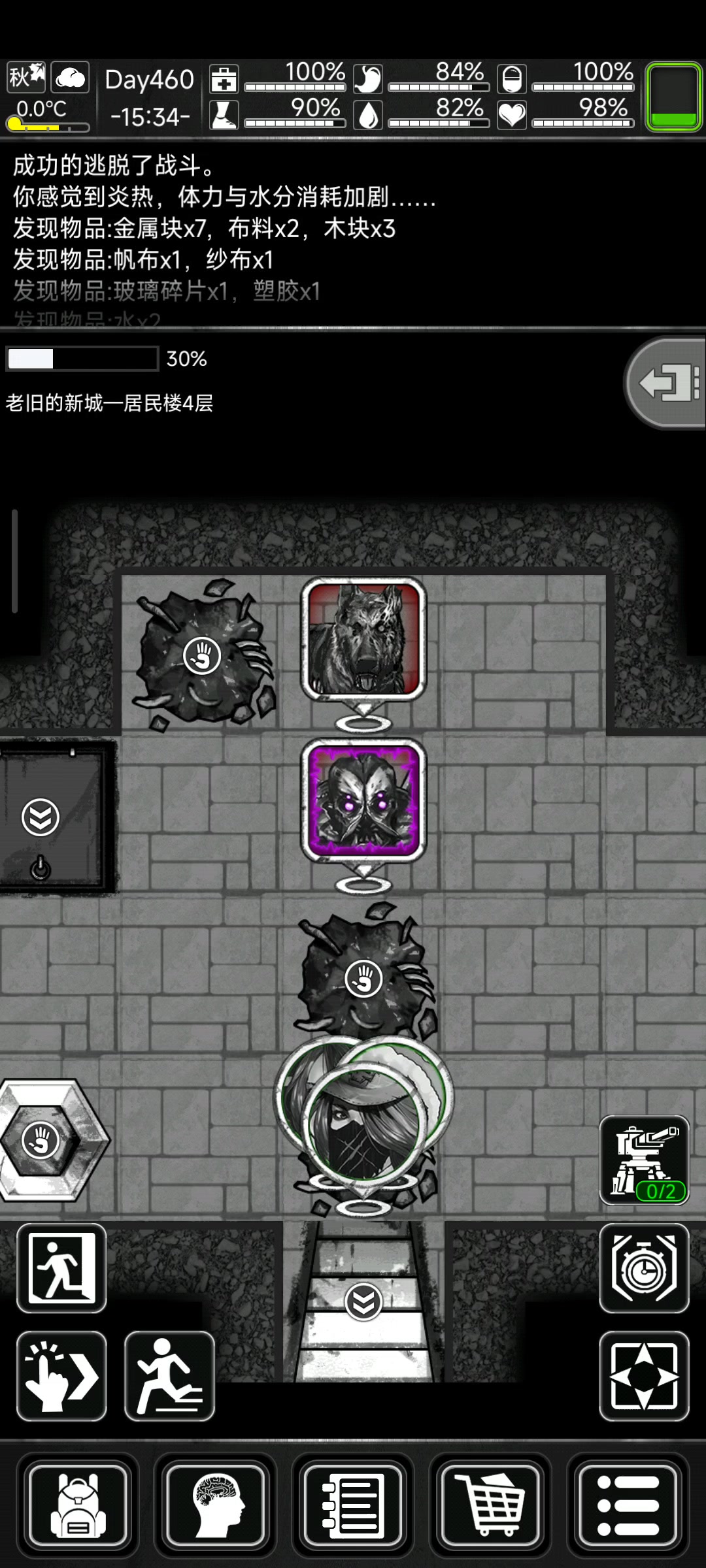Viewport: 706px width, 1568px height.
Task: Open the backpack inventory
Action: point(78,1505)
